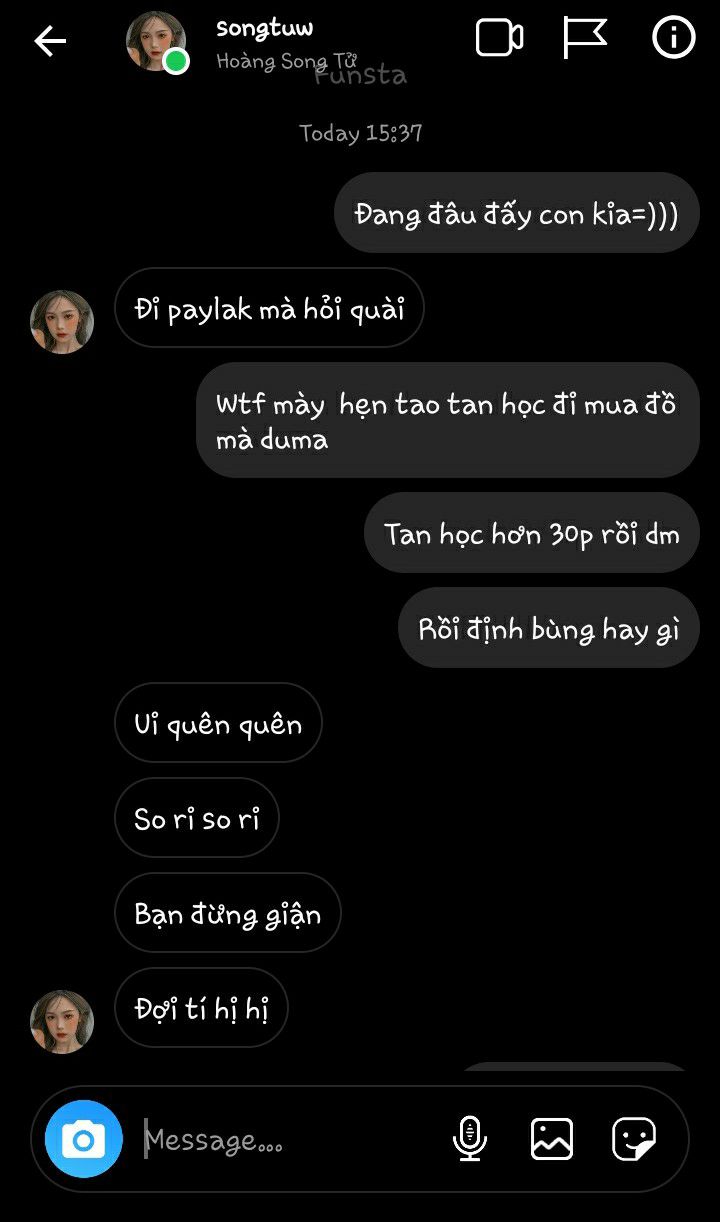This screenshot has width=720, height=1222.
Task: Start a video call with songtuw
Action: [499, 38]
